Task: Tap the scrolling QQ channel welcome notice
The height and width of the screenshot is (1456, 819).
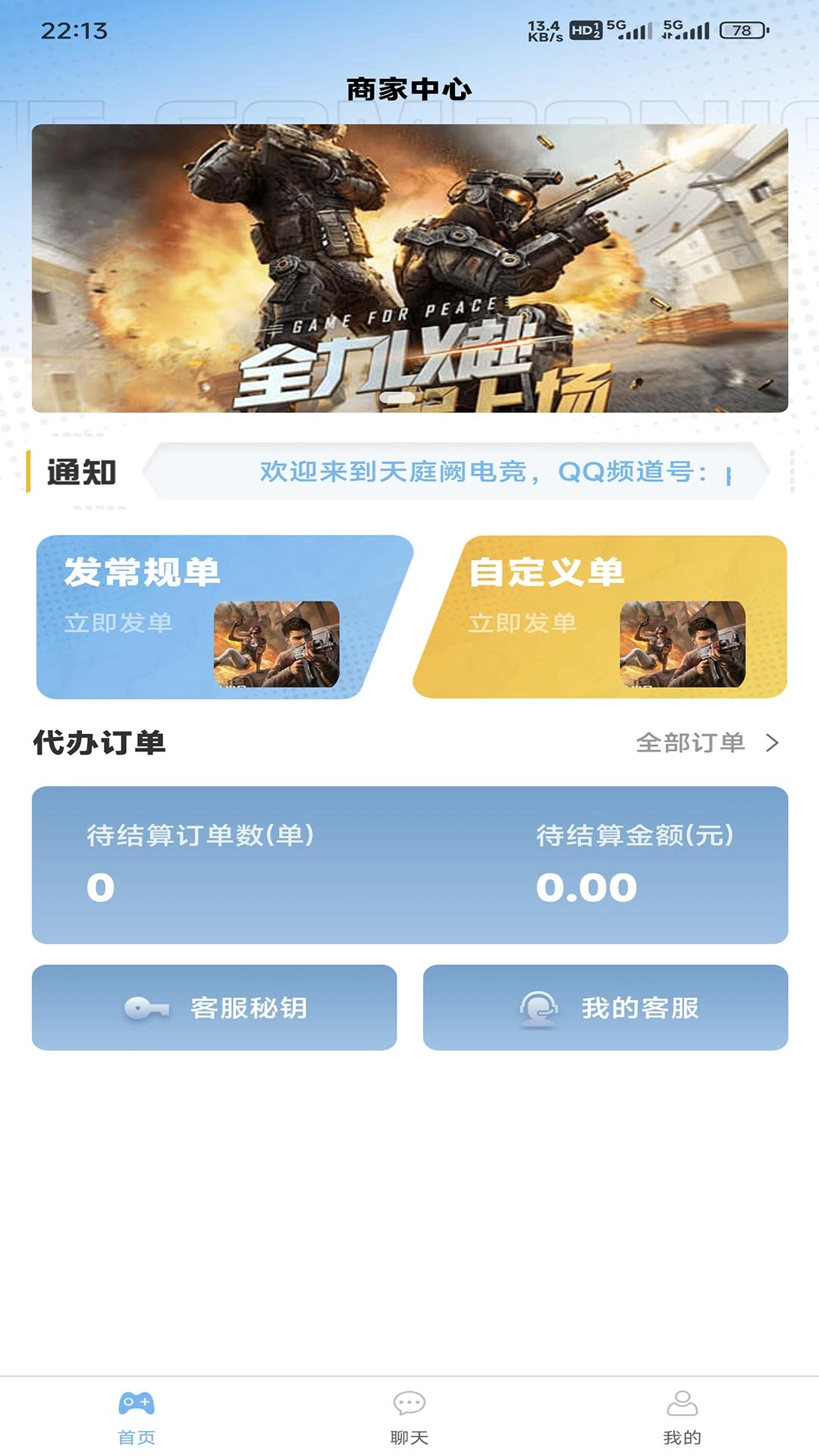Action: [485, 472]
